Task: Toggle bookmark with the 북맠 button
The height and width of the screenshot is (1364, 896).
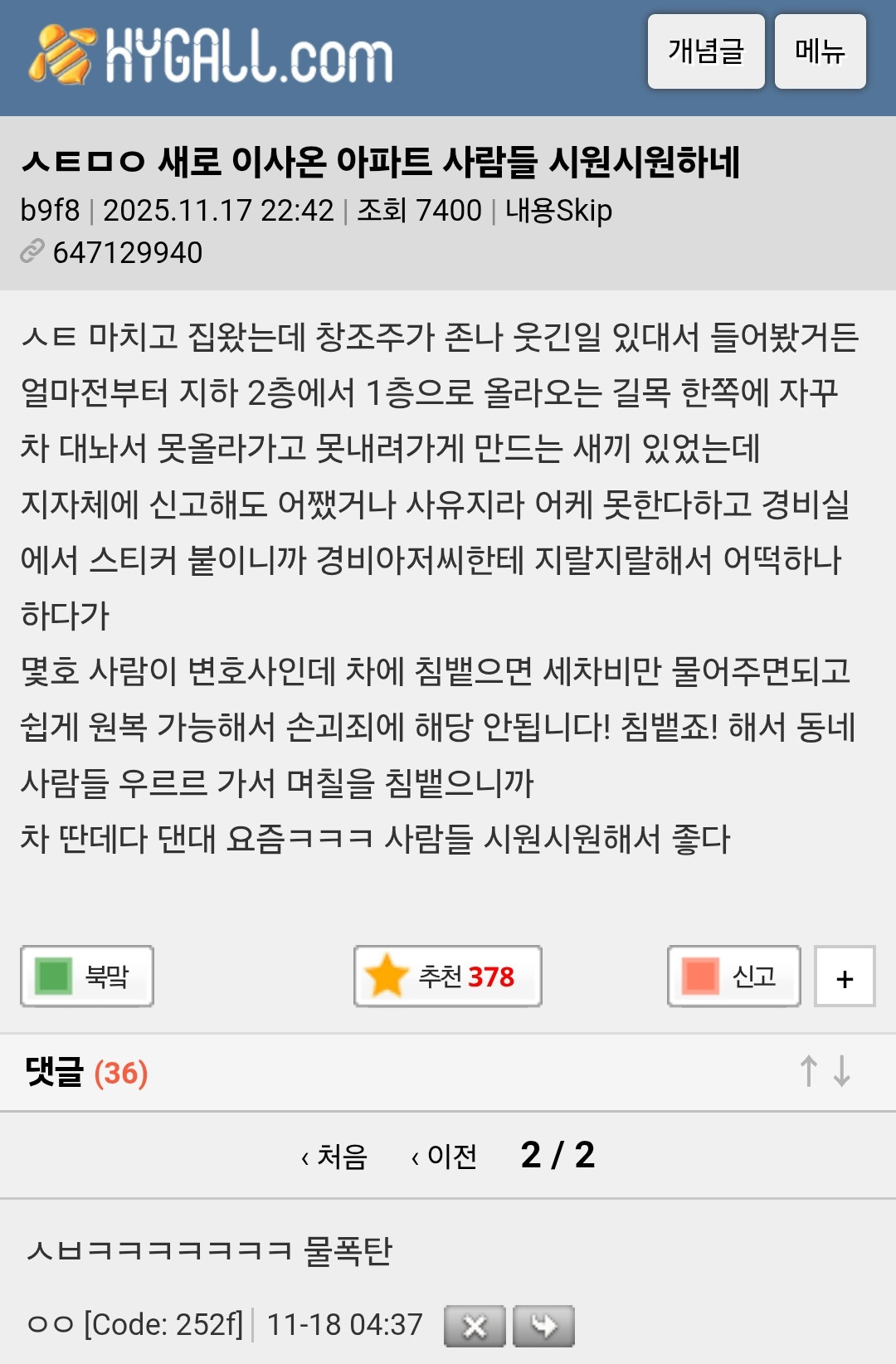Action: (x=87, y=977)
